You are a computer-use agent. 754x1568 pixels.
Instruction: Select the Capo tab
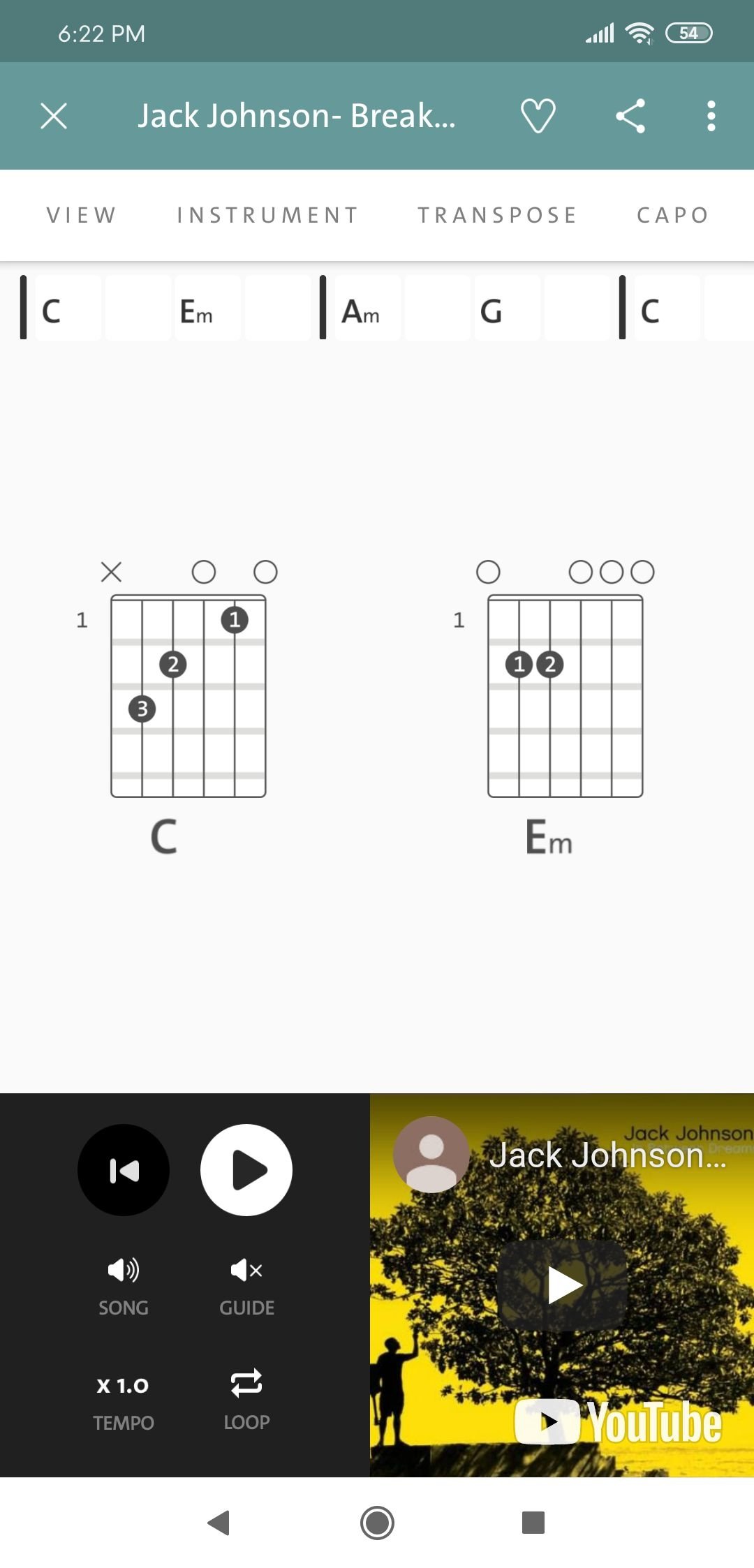point(673,215)
